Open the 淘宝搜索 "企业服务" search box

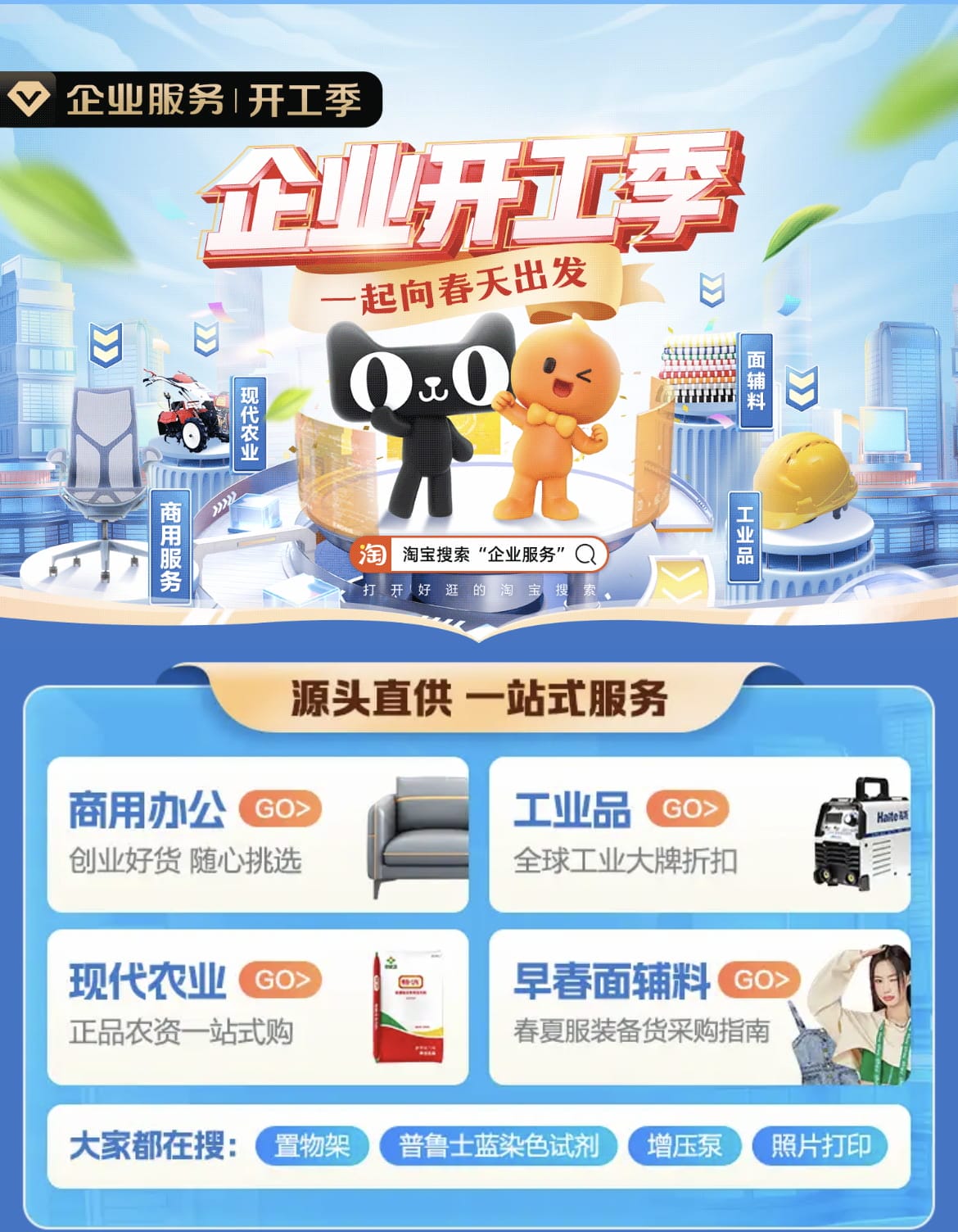[481, 555]
